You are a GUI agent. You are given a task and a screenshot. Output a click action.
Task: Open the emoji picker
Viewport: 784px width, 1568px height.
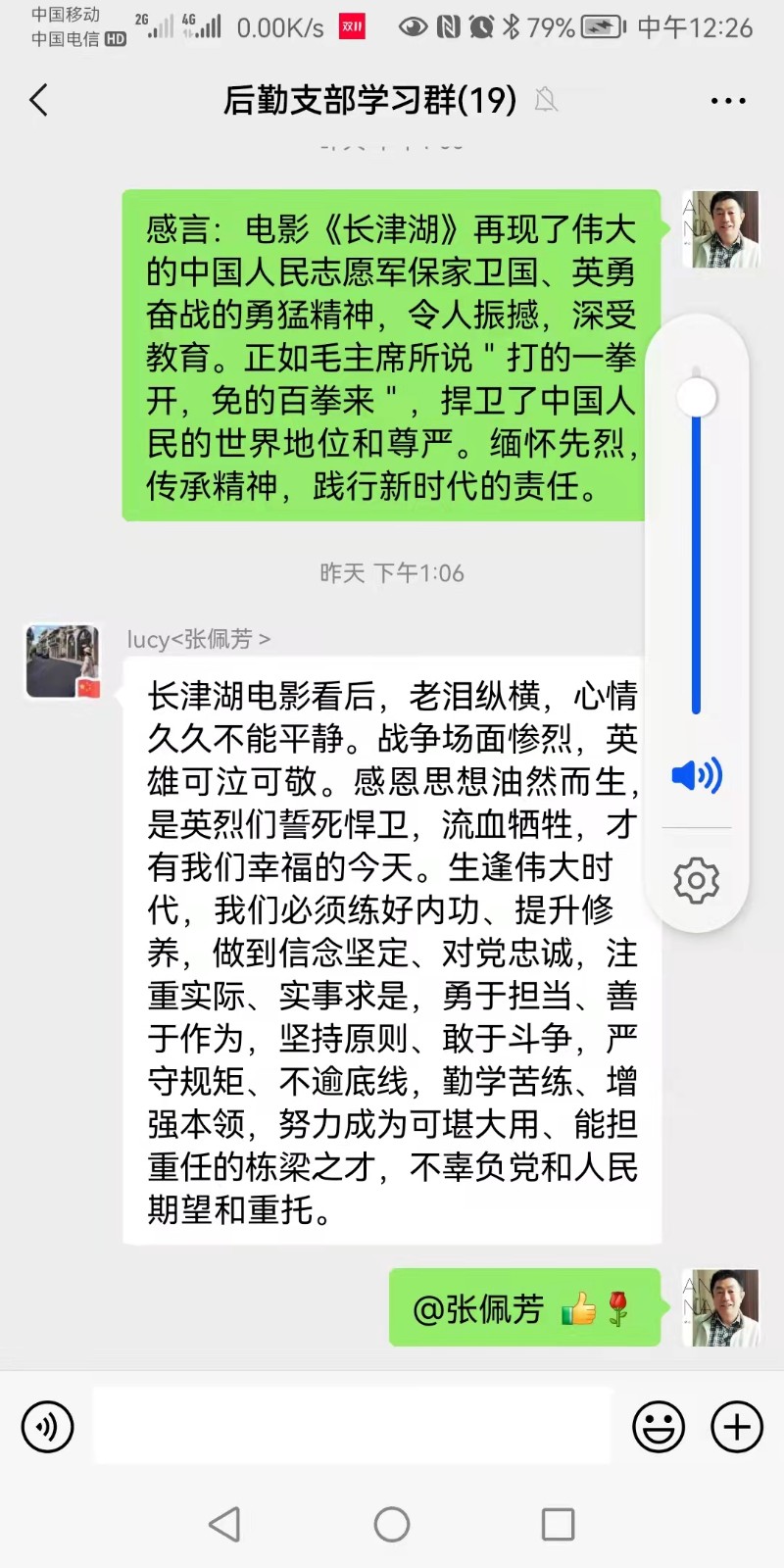[x=658, y=1426]
